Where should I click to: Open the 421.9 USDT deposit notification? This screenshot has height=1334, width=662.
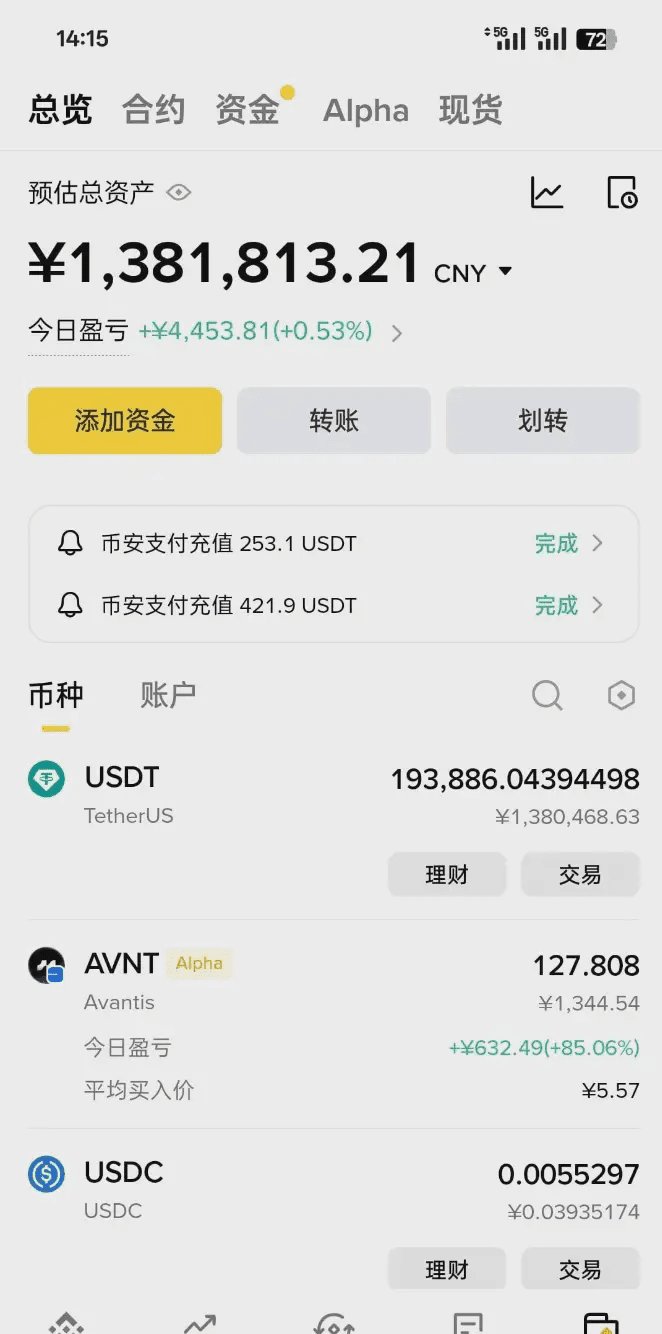[334, 605]
